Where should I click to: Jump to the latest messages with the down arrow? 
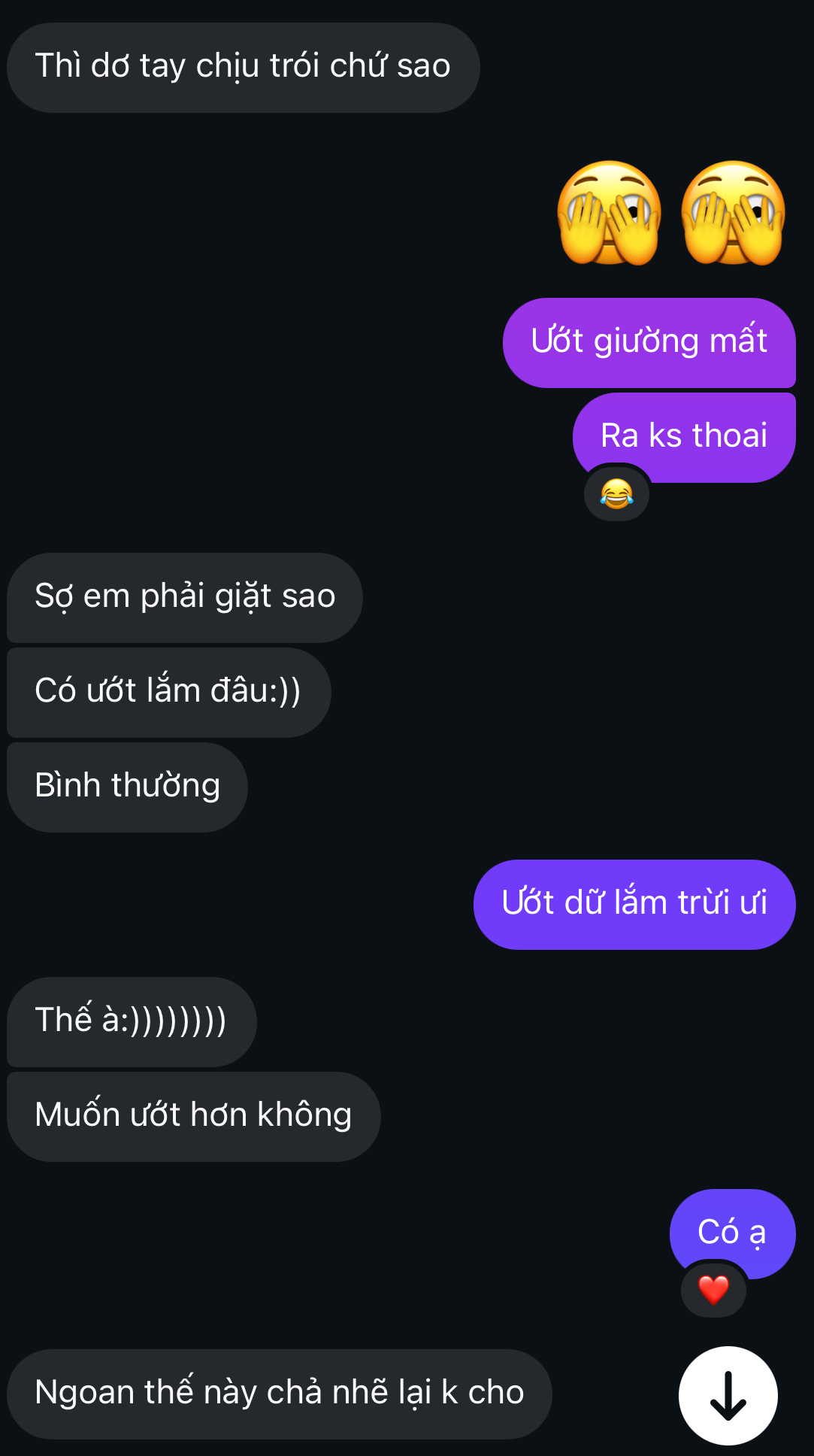pyautogui.click(x=728, y=1395)
